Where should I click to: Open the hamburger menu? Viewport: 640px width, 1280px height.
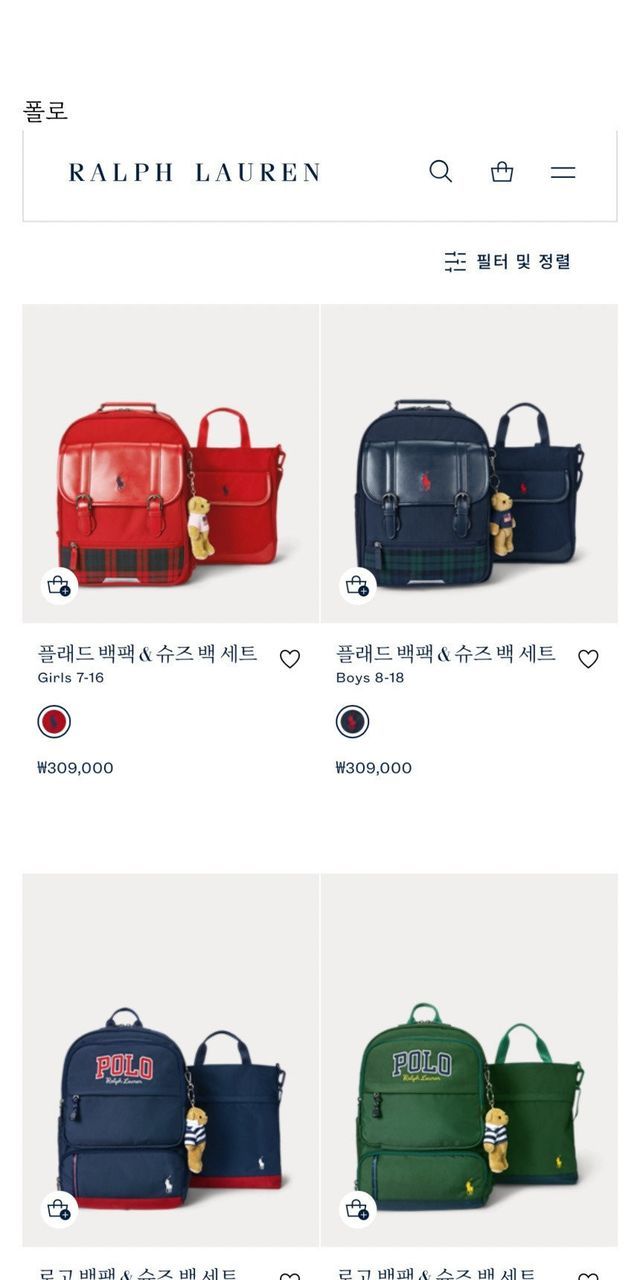click(563, 172)
